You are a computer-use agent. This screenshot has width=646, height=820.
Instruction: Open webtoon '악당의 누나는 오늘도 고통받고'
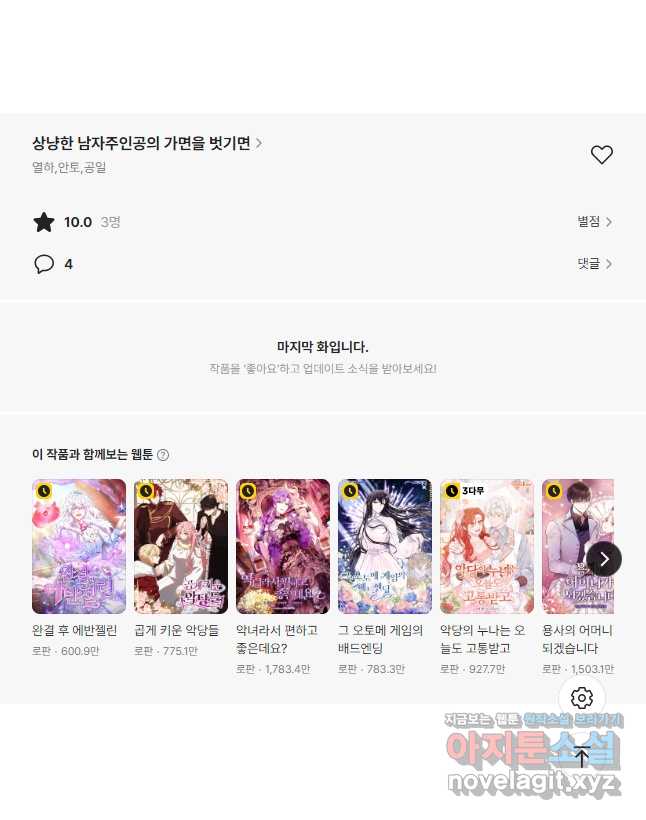(487, 546)
